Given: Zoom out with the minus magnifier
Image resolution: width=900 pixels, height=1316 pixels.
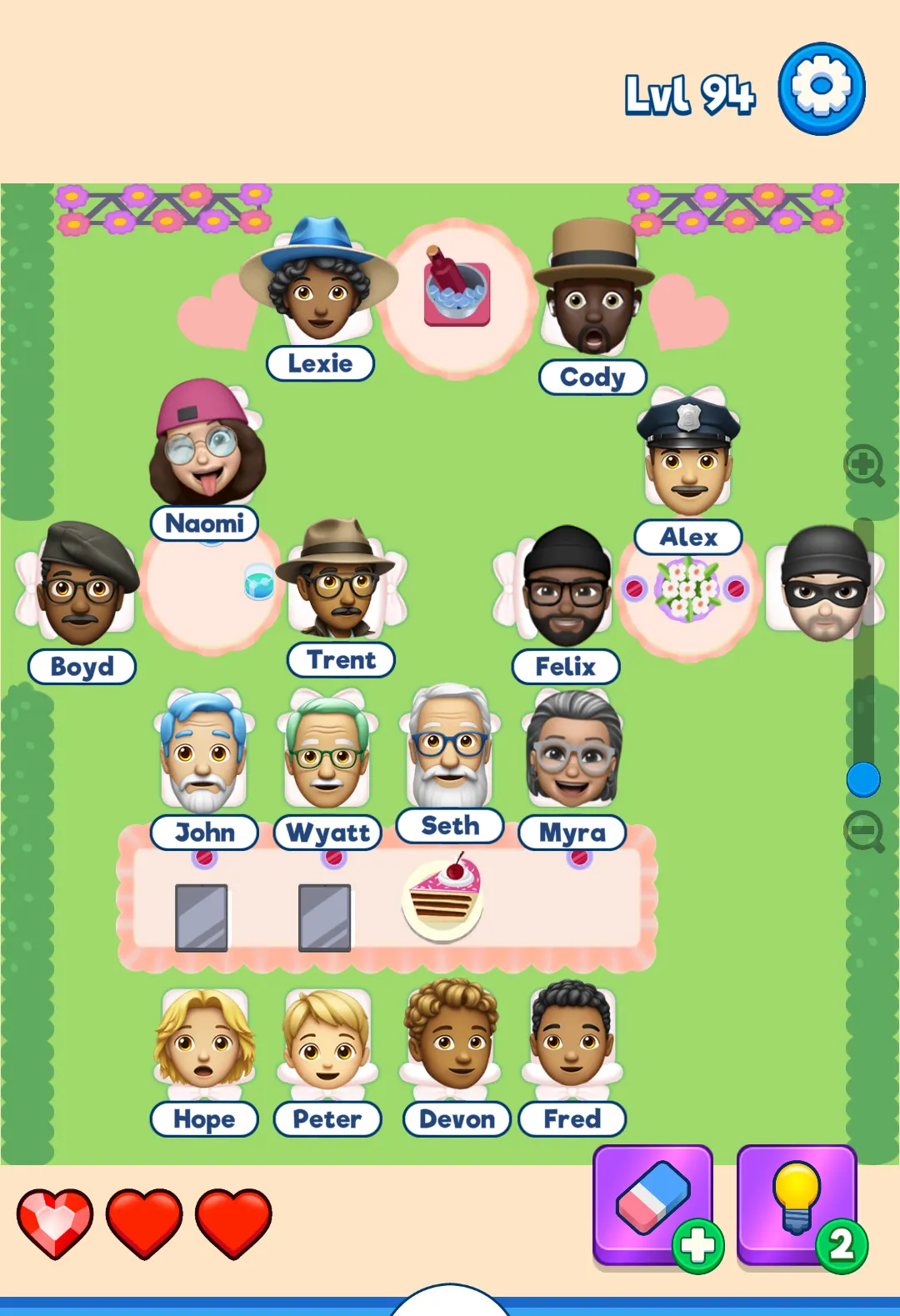Looking at the screenshot, I should [863, 830].
